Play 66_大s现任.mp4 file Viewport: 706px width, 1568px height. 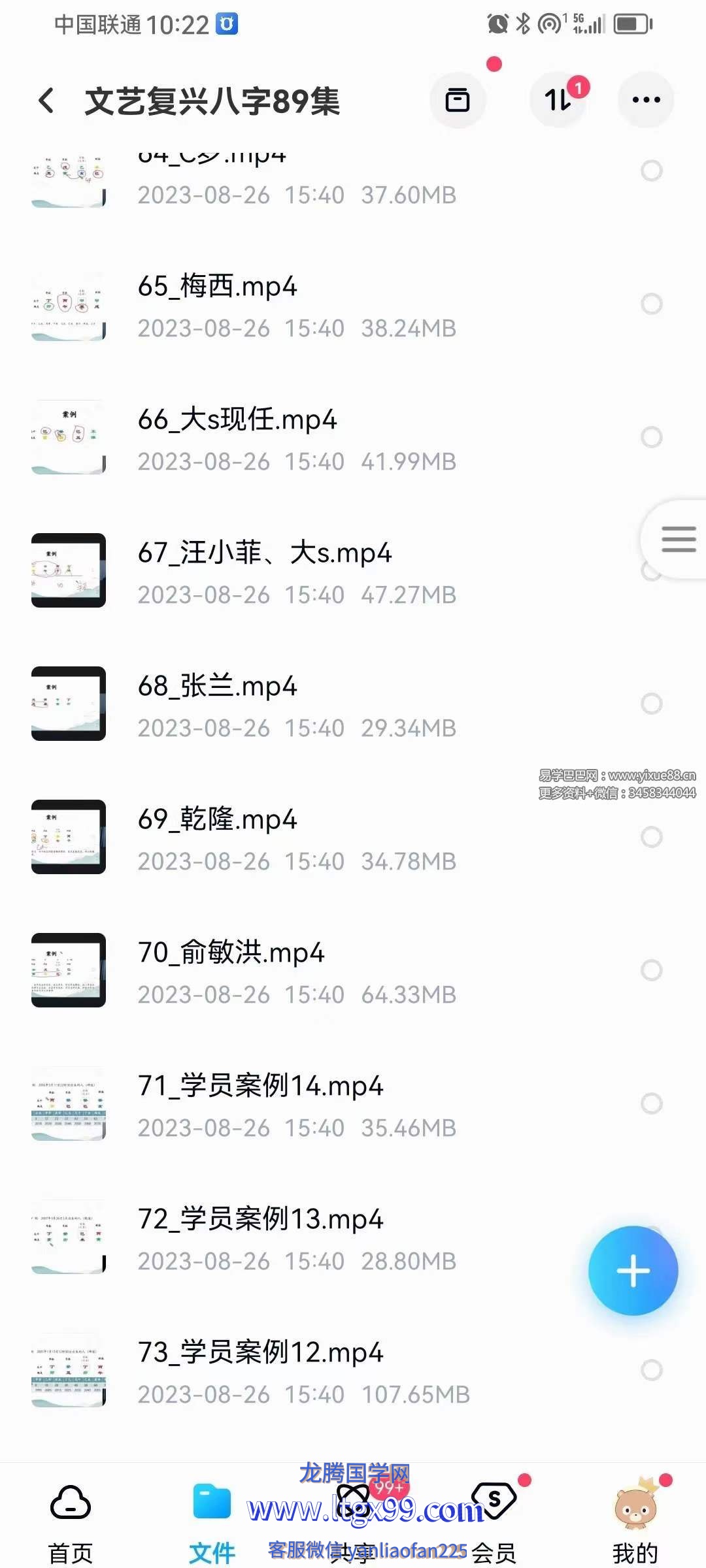click(237, 420)
